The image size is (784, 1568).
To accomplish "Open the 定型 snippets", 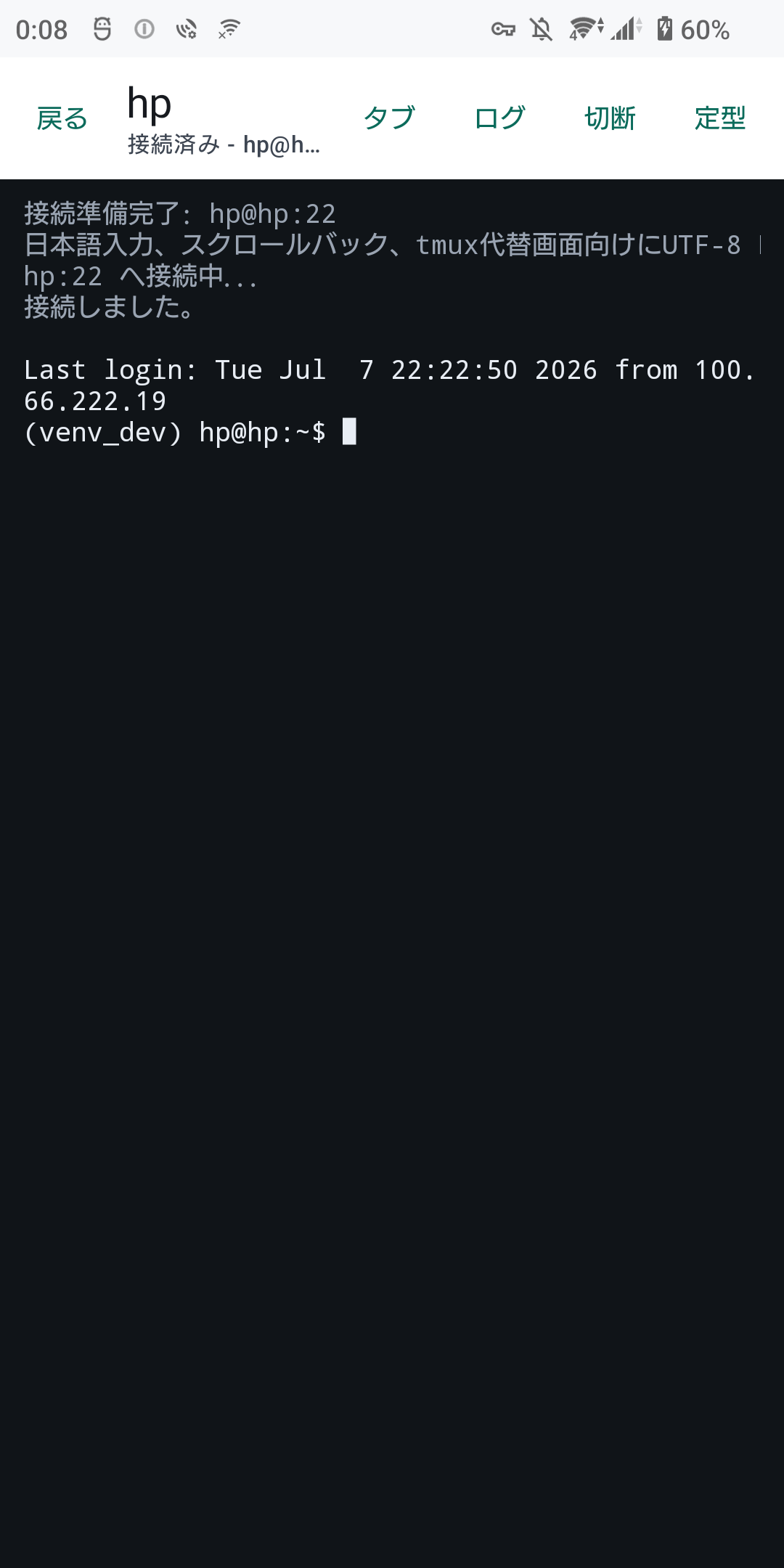I will click(x=720, y=118).
